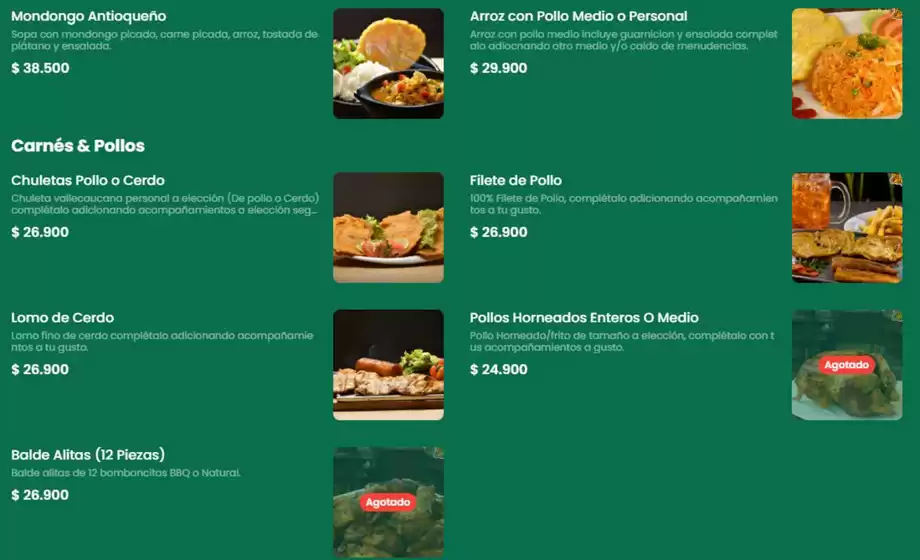Open Pollos Horneados Enteros O Medio
Image resolution: width=920 pixels, height=560 pixels.
[584, 318]
